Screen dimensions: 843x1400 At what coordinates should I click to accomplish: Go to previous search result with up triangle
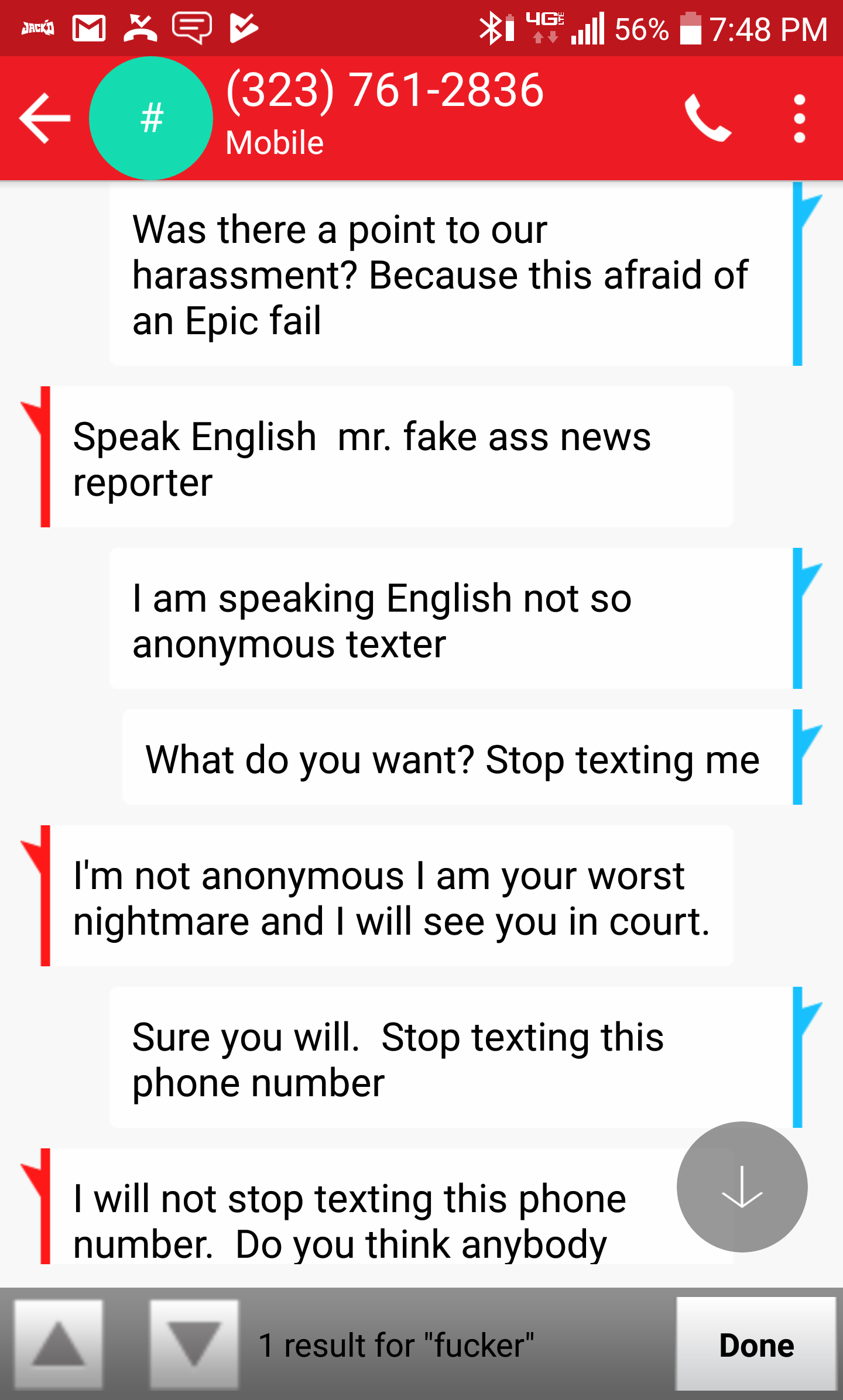[59, 1345]
